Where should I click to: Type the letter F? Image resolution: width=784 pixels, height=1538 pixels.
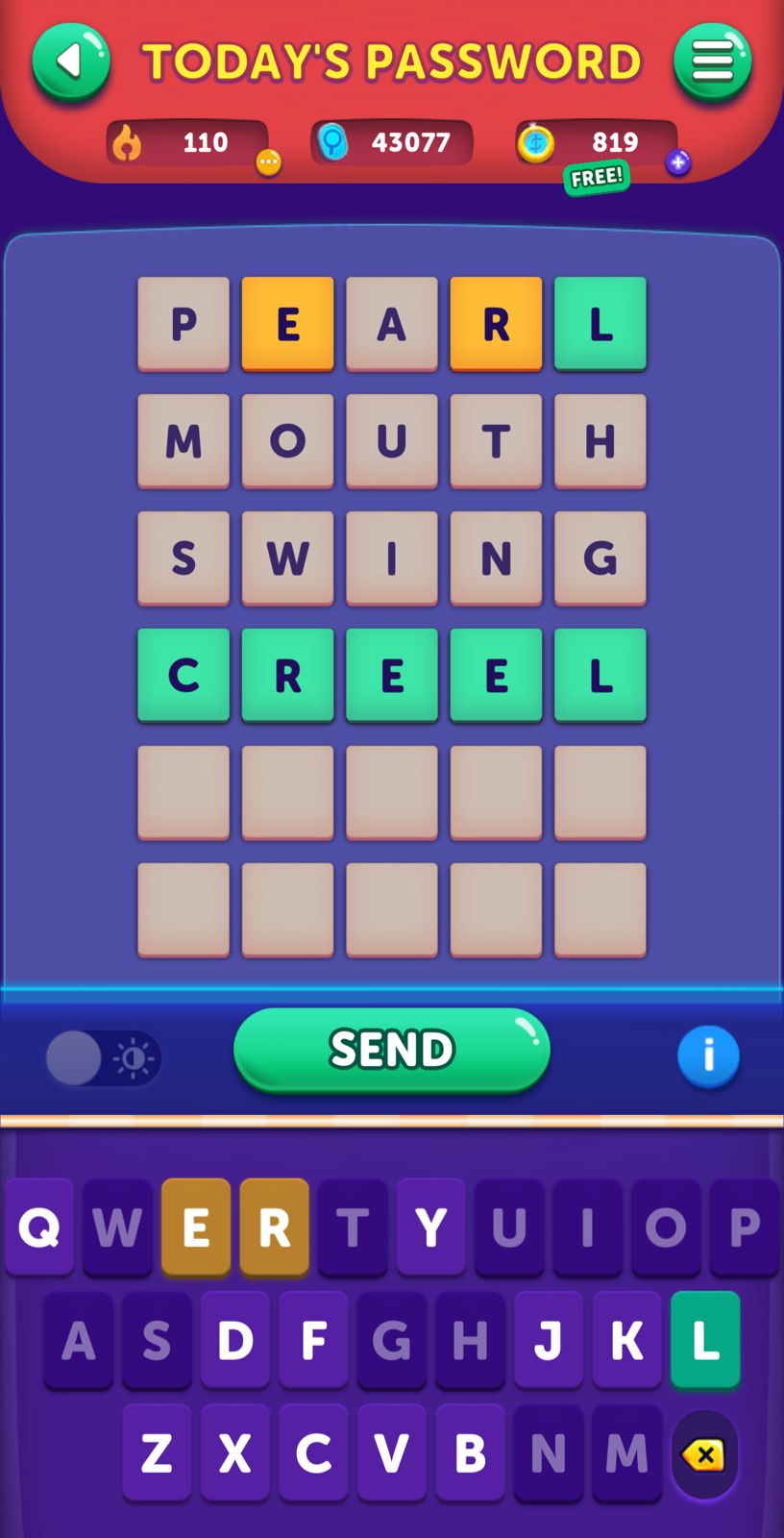pos(313,1340)
